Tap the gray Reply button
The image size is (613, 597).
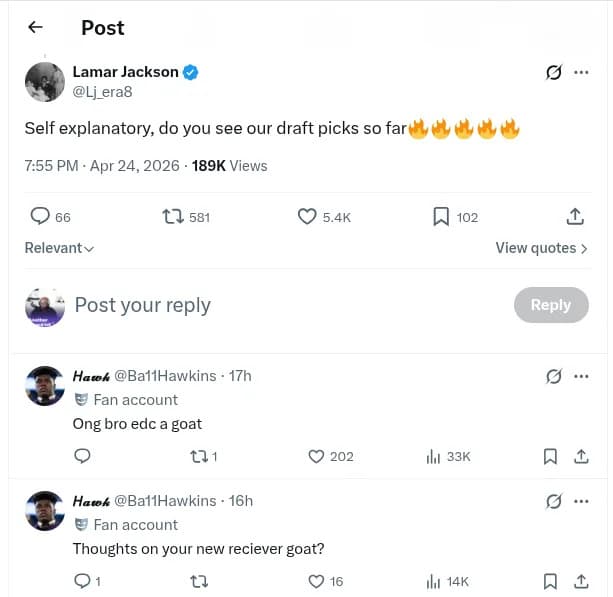click(x=550, y=305)
